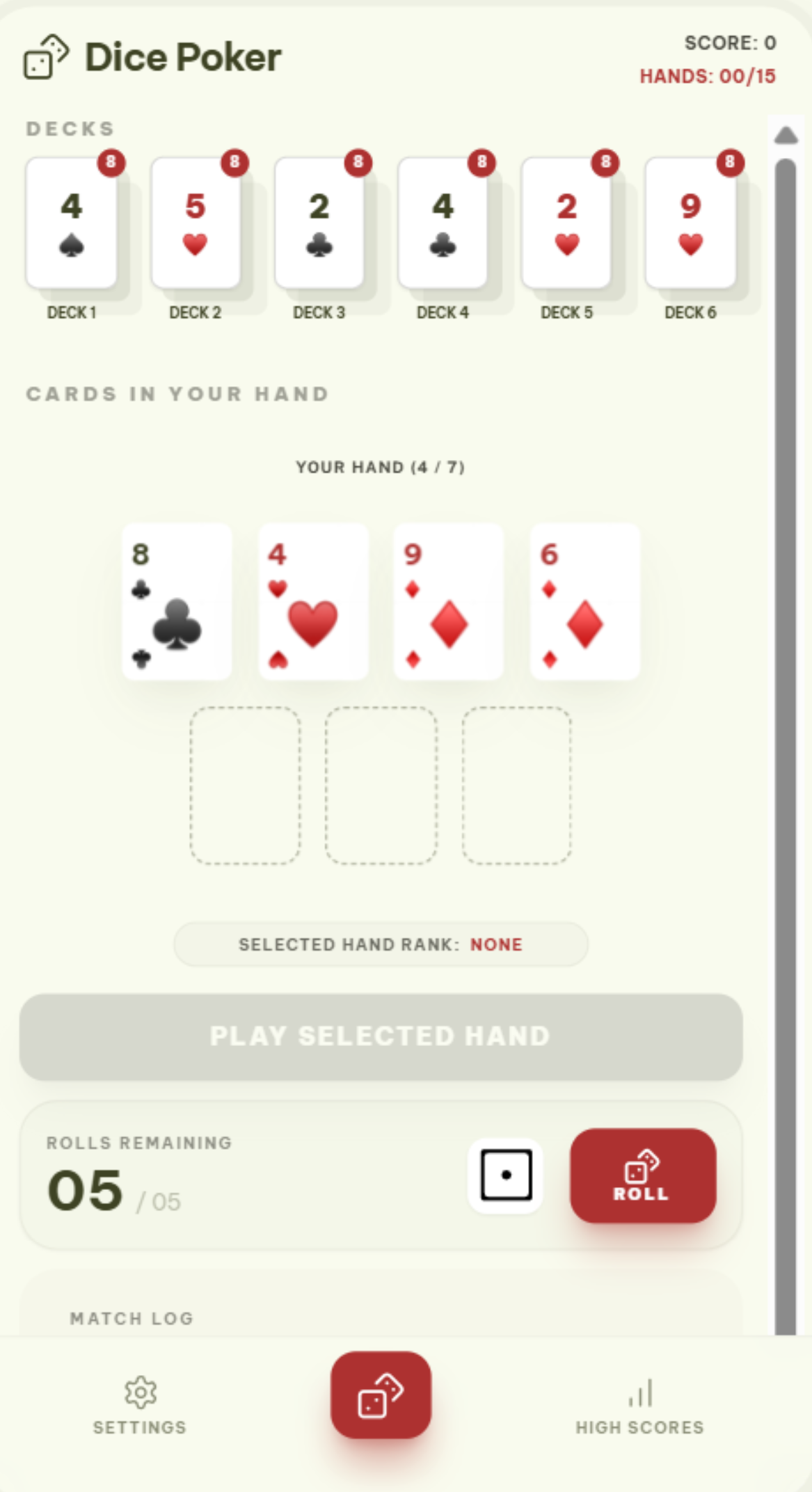This screenshot has width=812, height=1492.
Task: Select the 8 of clubs in your hand
Action: (177, 602)
